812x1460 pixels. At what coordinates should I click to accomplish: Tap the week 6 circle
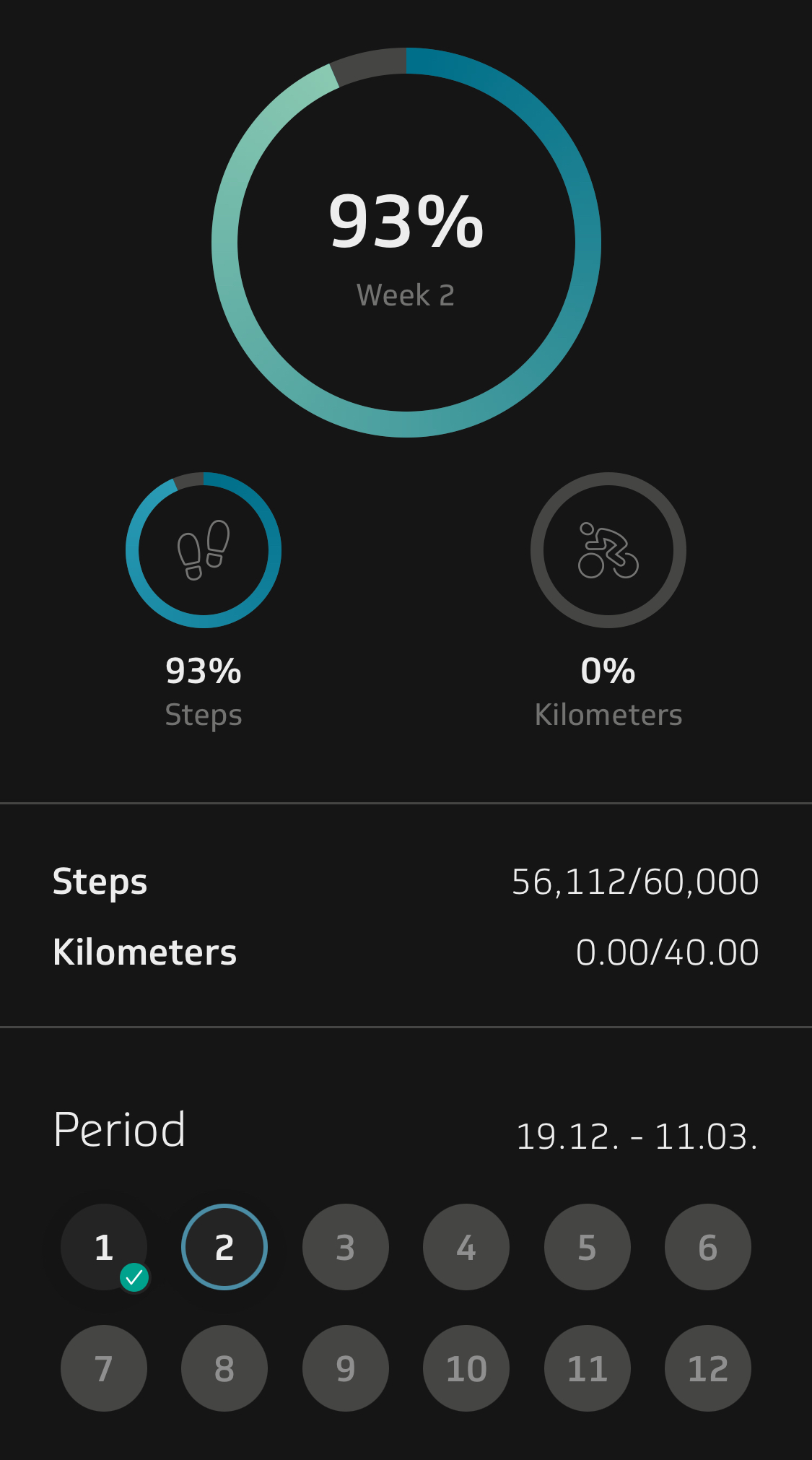pyautogui.click(x=708, y=1247)
